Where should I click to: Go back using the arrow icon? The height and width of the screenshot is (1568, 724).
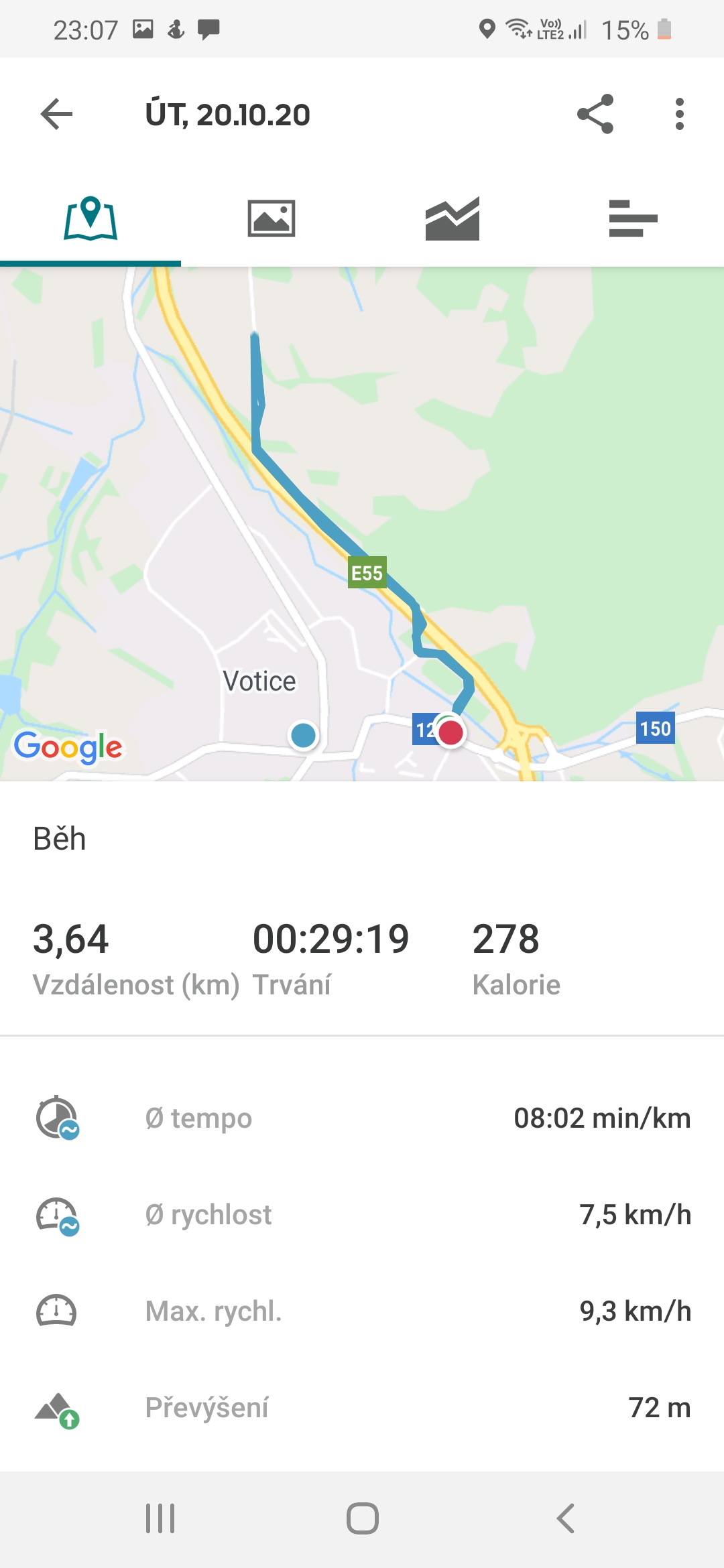click(x=56, y=114)
